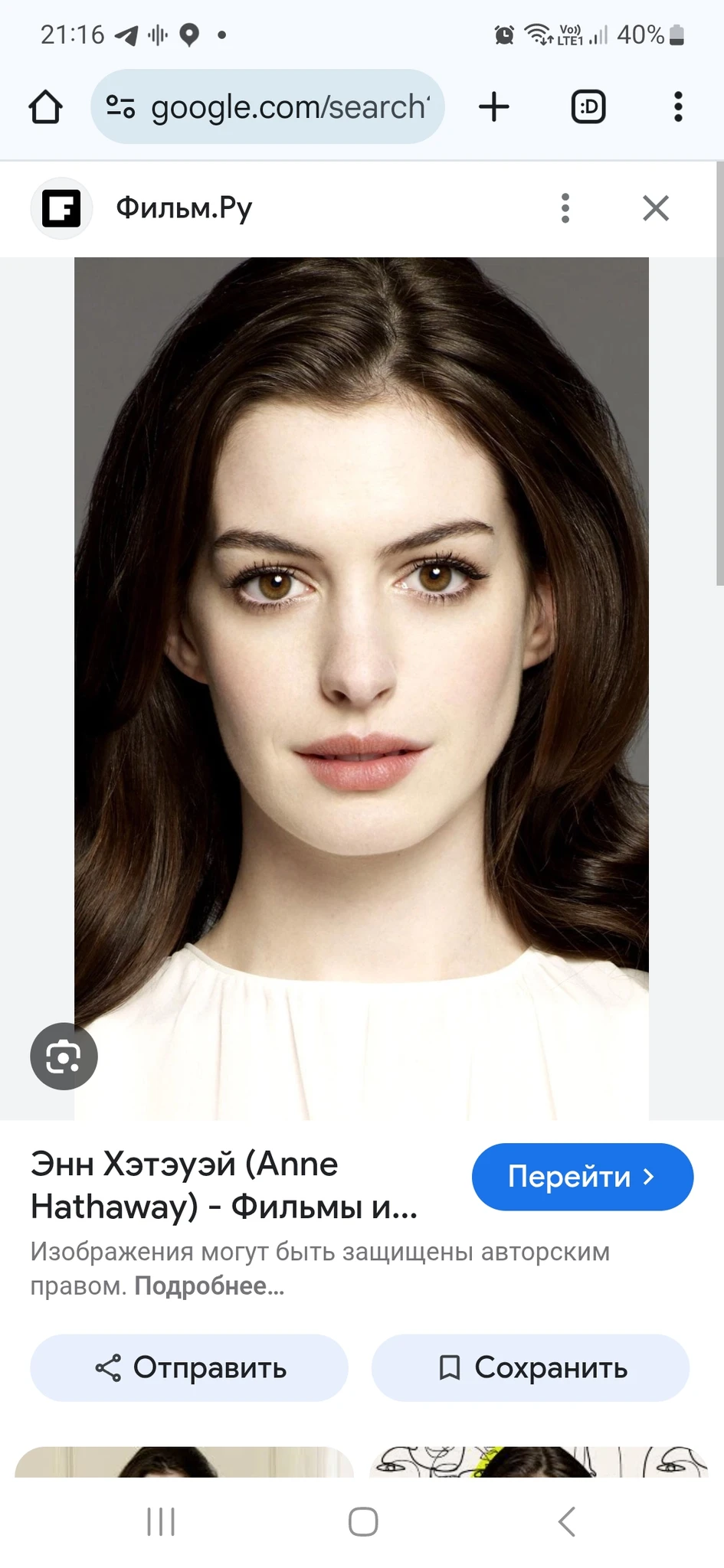
Task: Close the image preview panel
Action: point(656,207)
